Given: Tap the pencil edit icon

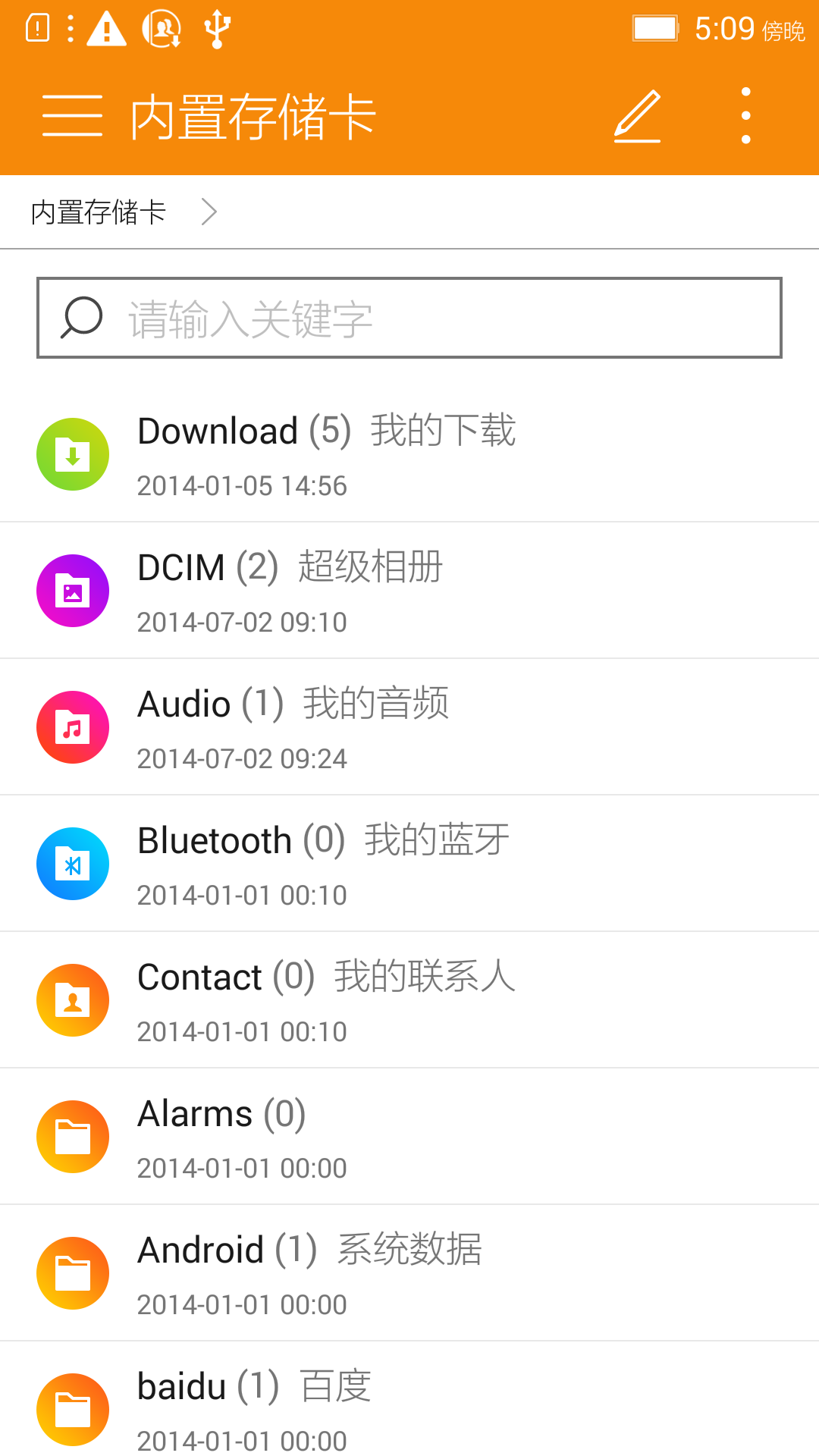Looking at the screenshot, I should tap(638, 116).
